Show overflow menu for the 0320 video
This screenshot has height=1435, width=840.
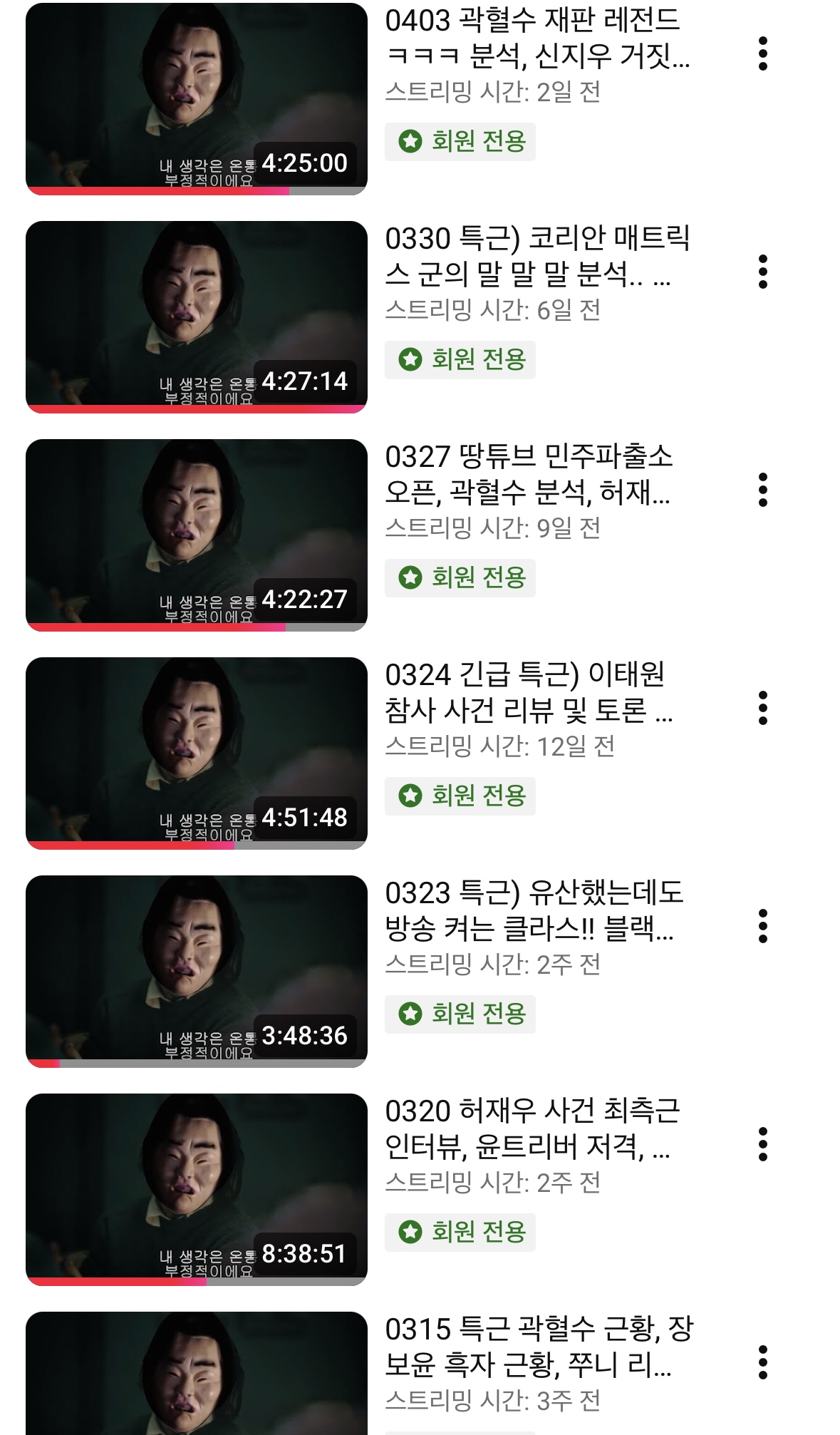pyautogui.click(x=762, y=1144)
